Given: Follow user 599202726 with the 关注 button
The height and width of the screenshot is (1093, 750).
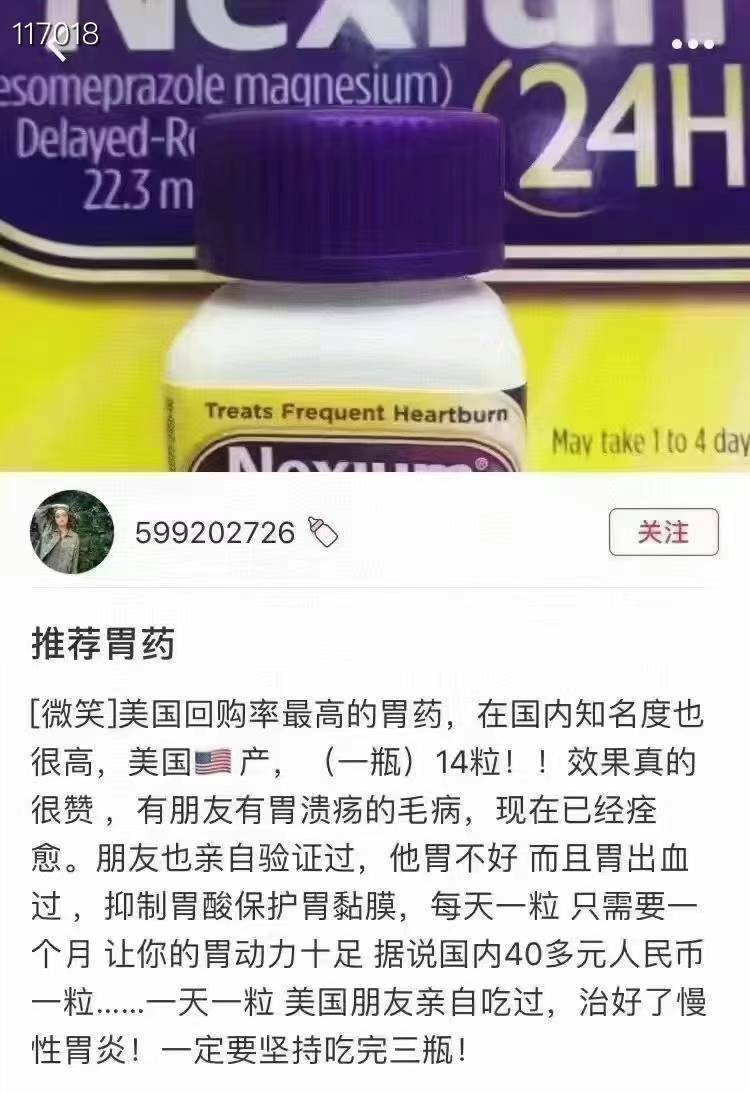Looking at the screenshot, I should [x=663, y=532].
